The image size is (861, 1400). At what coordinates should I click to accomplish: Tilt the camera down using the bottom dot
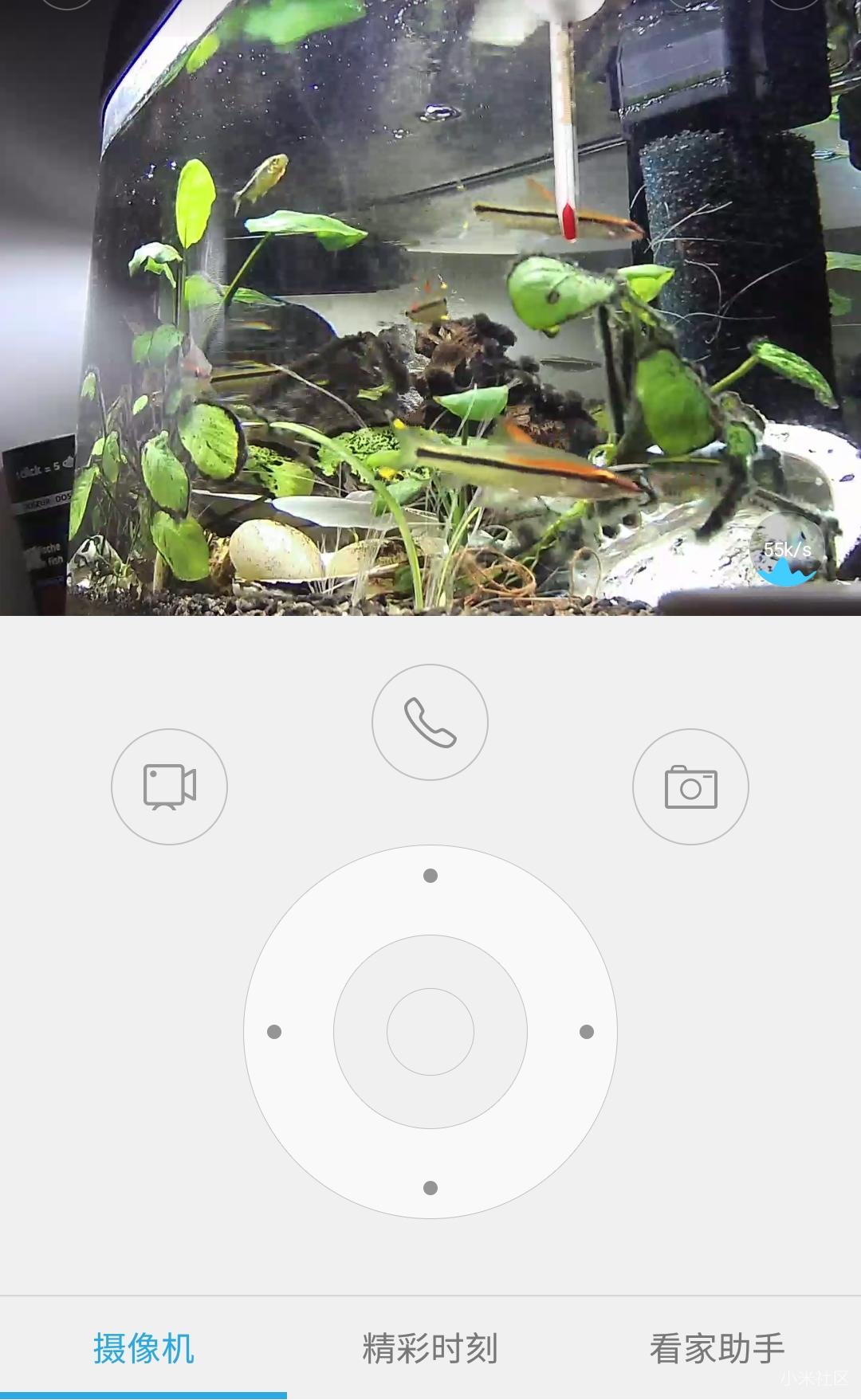coord(431,1188)
